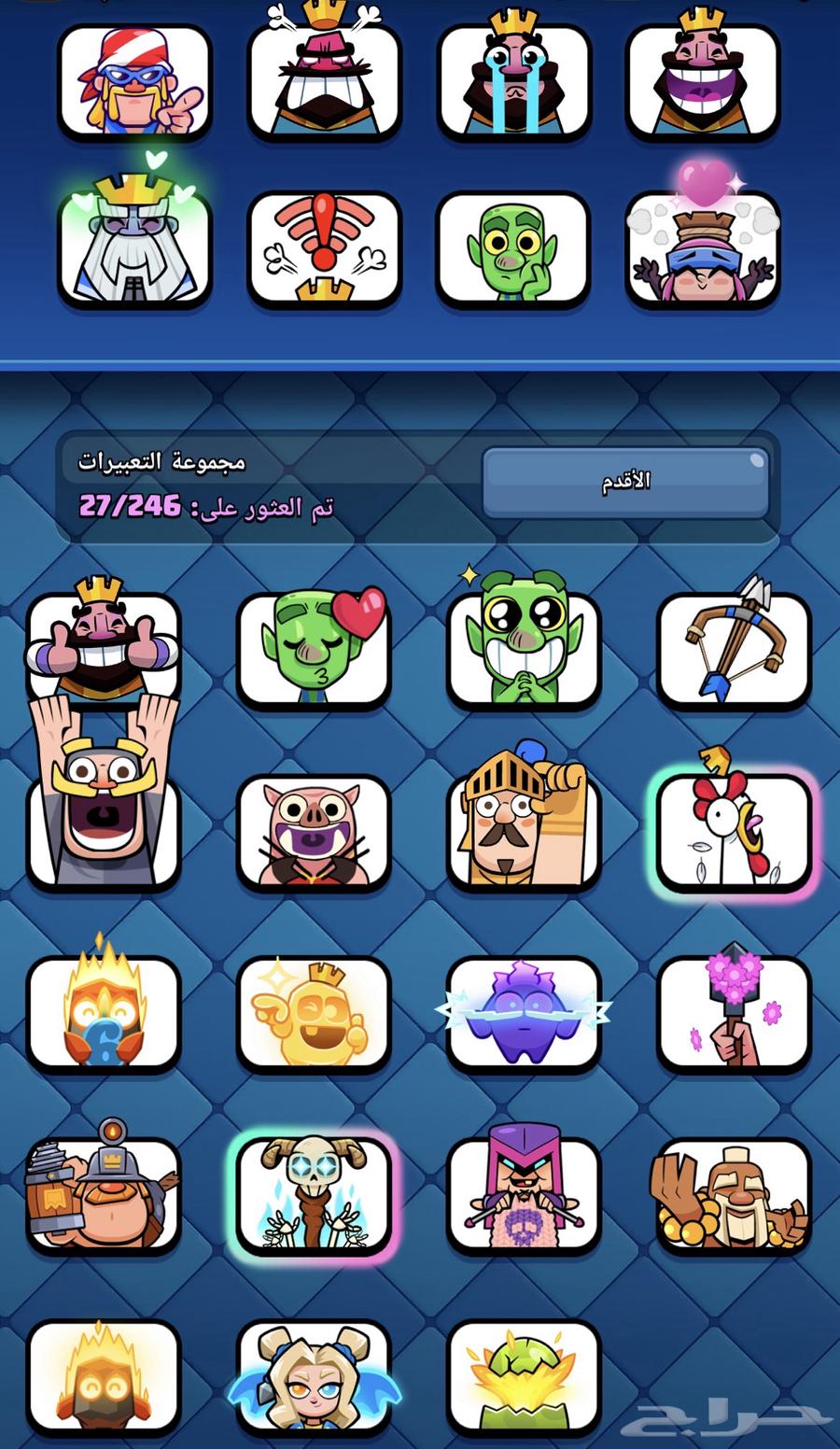
Task: Select the pleading goblin emote
Action: (524, 649)
